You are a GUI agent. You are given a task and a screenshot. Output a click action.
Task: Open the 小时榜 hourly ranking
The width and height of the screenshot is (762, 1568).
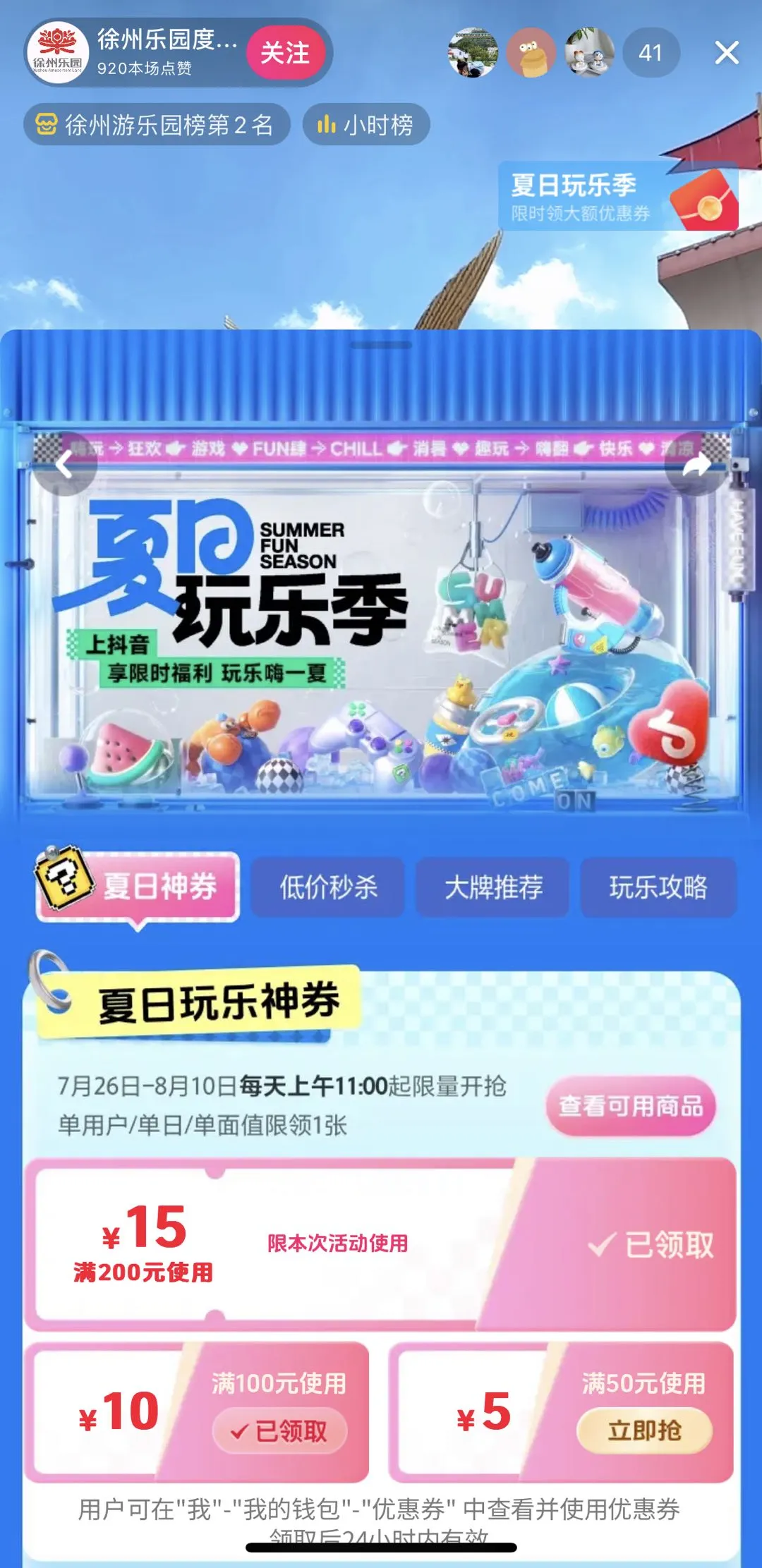pyautogui.click(x=365, y=125)
